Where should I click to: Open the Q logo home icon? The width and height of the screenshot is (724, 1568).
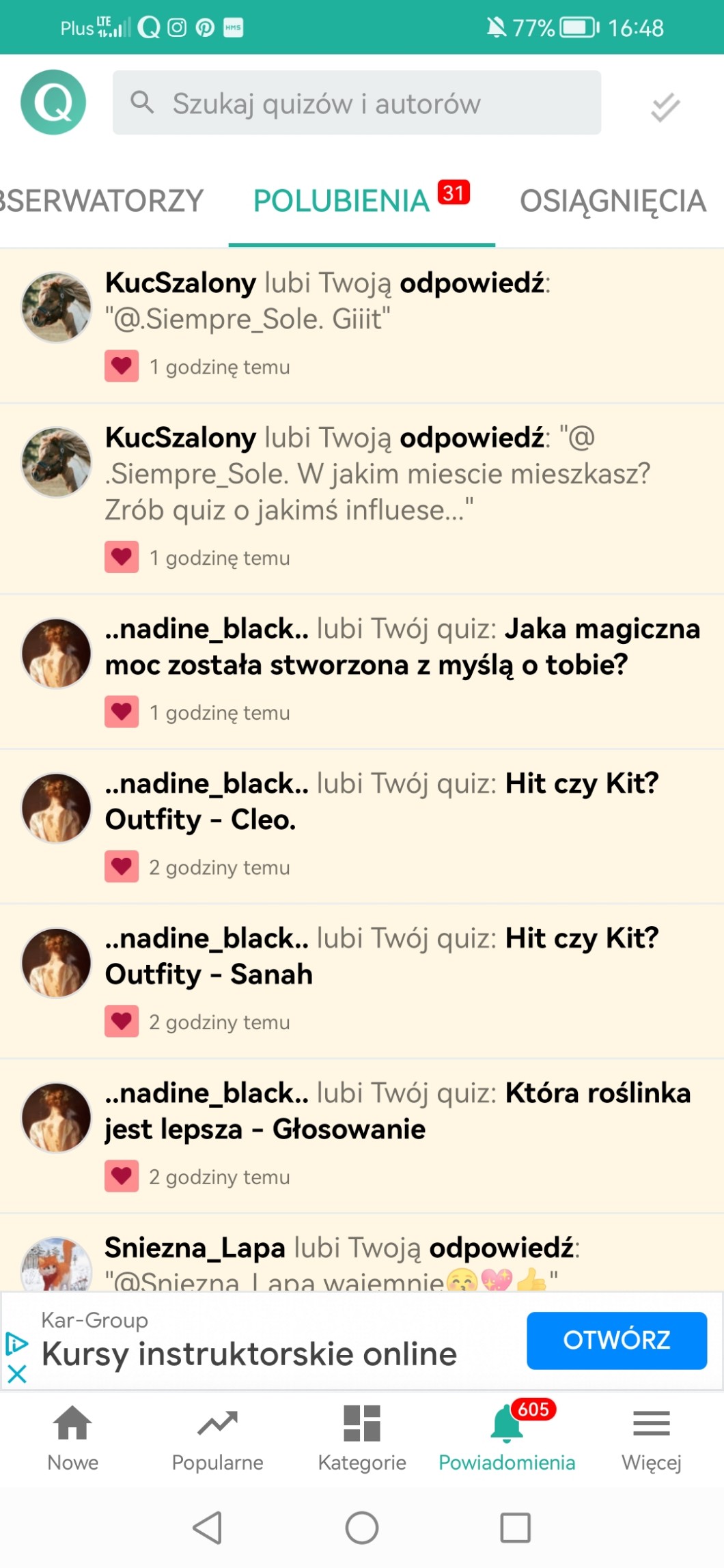tap(53, 102)
